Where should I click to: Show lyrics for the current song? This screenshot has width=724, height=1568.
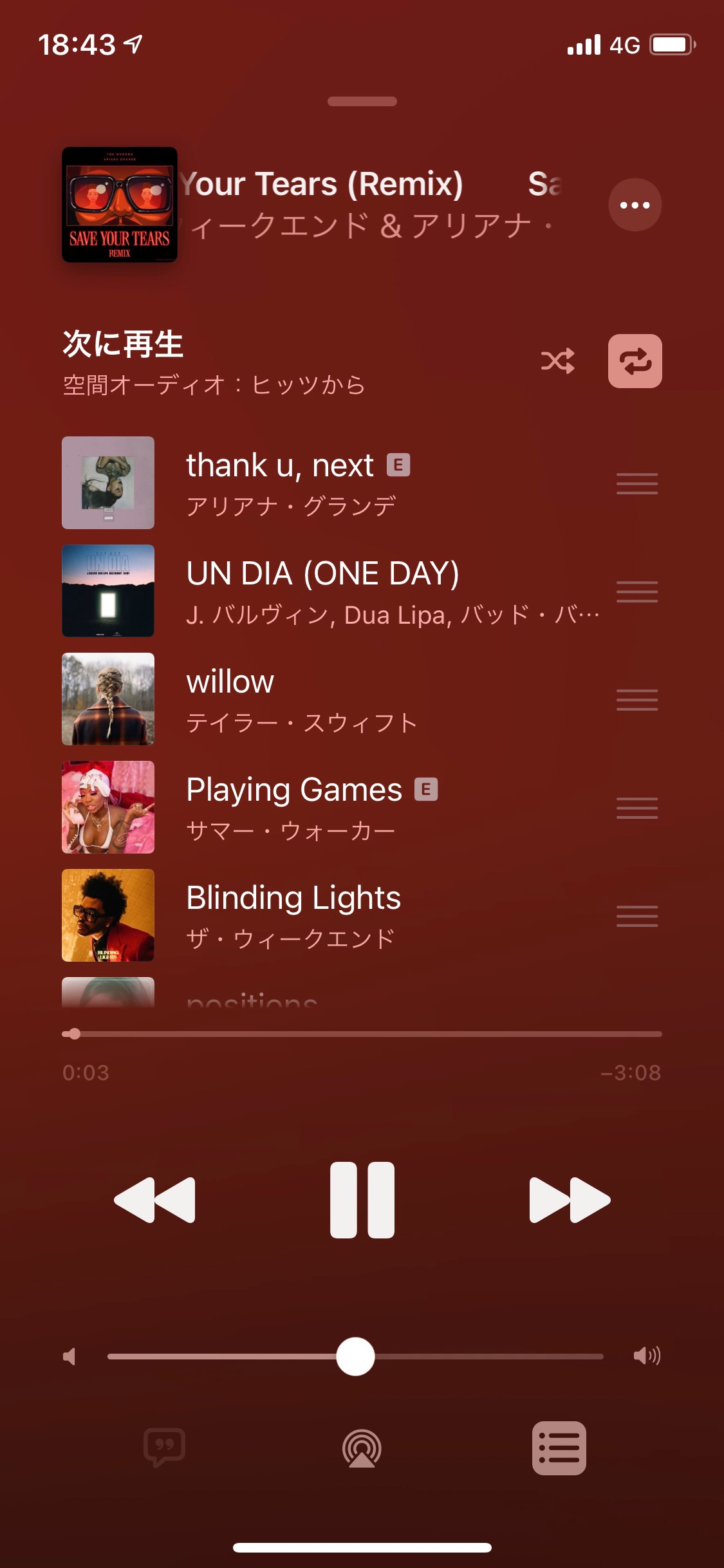click(x=165, y=1448)
